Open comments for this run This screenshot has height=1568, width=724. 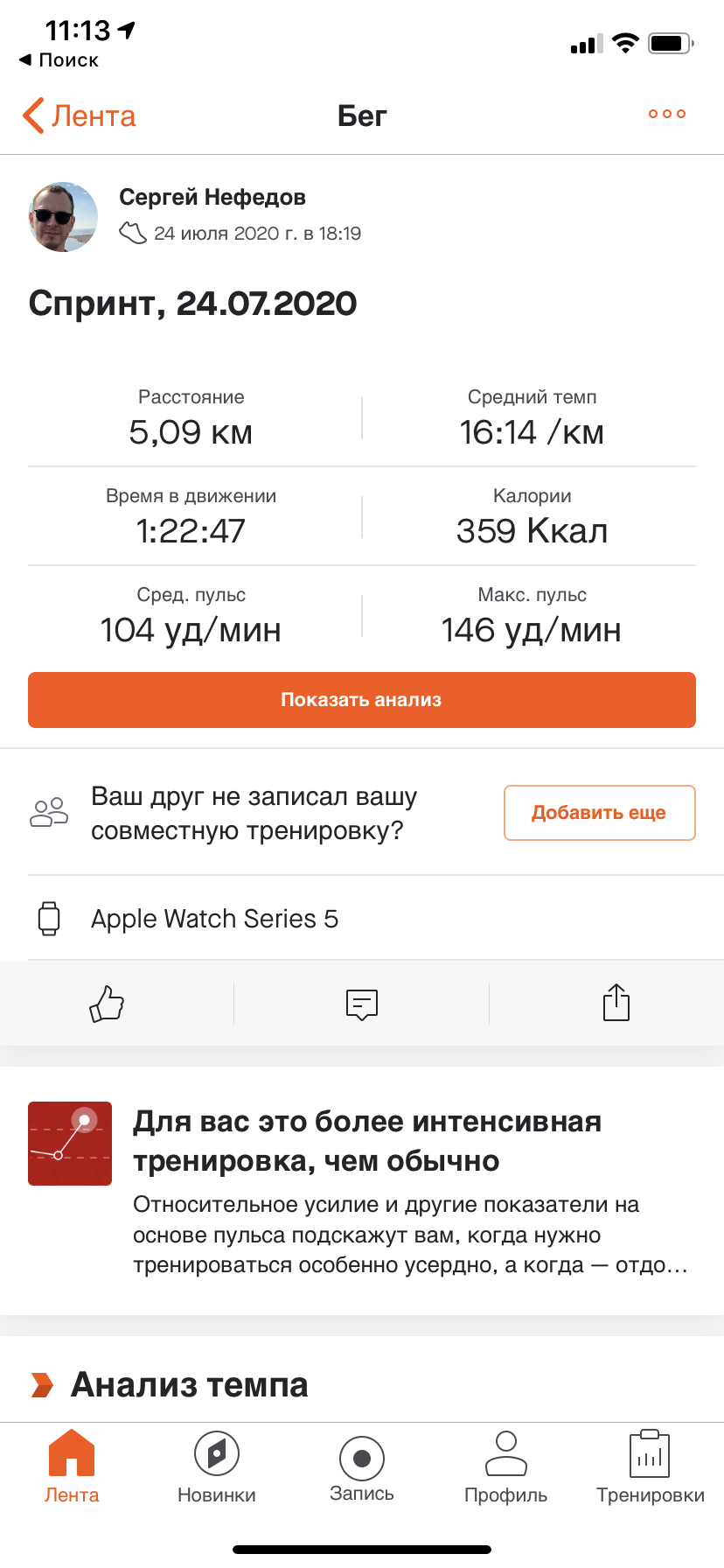point(361,1004)
